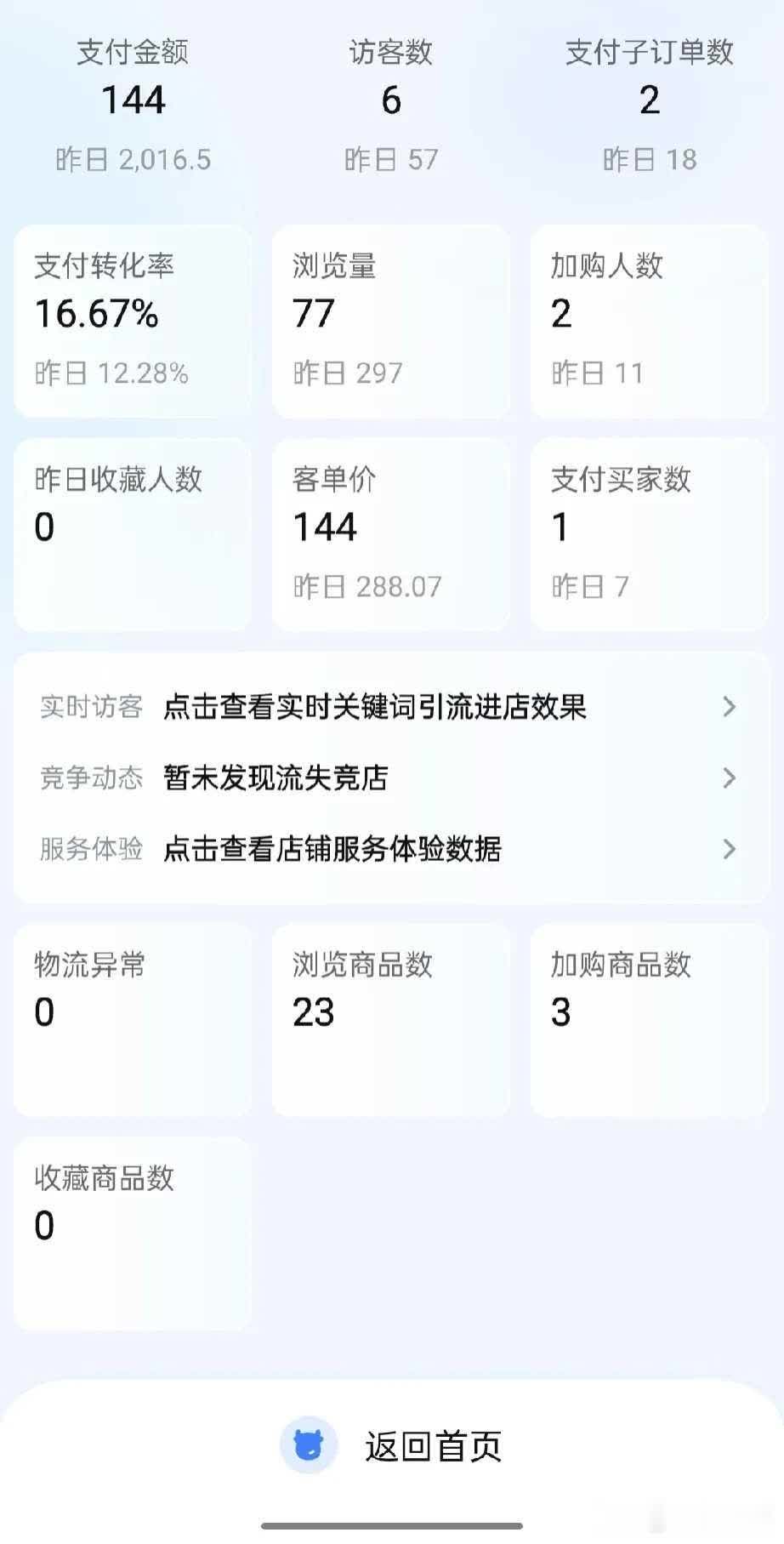The image size is (784, 1544).
Task: Open the 加购商品数 card
Action: [x=649, y=1019]
